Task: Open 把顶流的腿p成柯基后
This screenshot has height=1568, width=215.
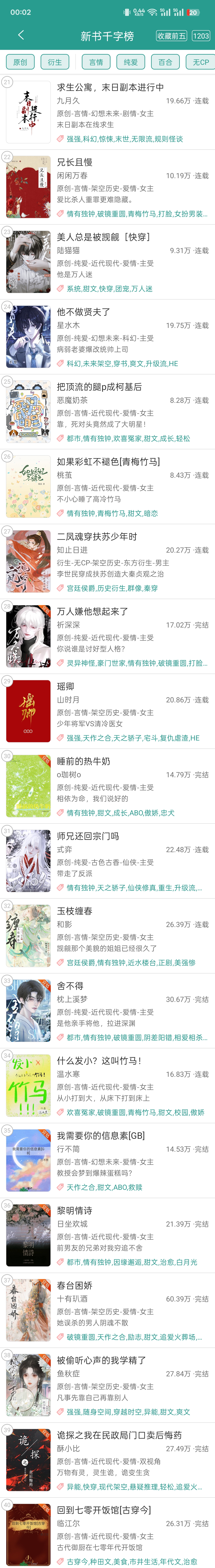Action: [x=99, y=387]
